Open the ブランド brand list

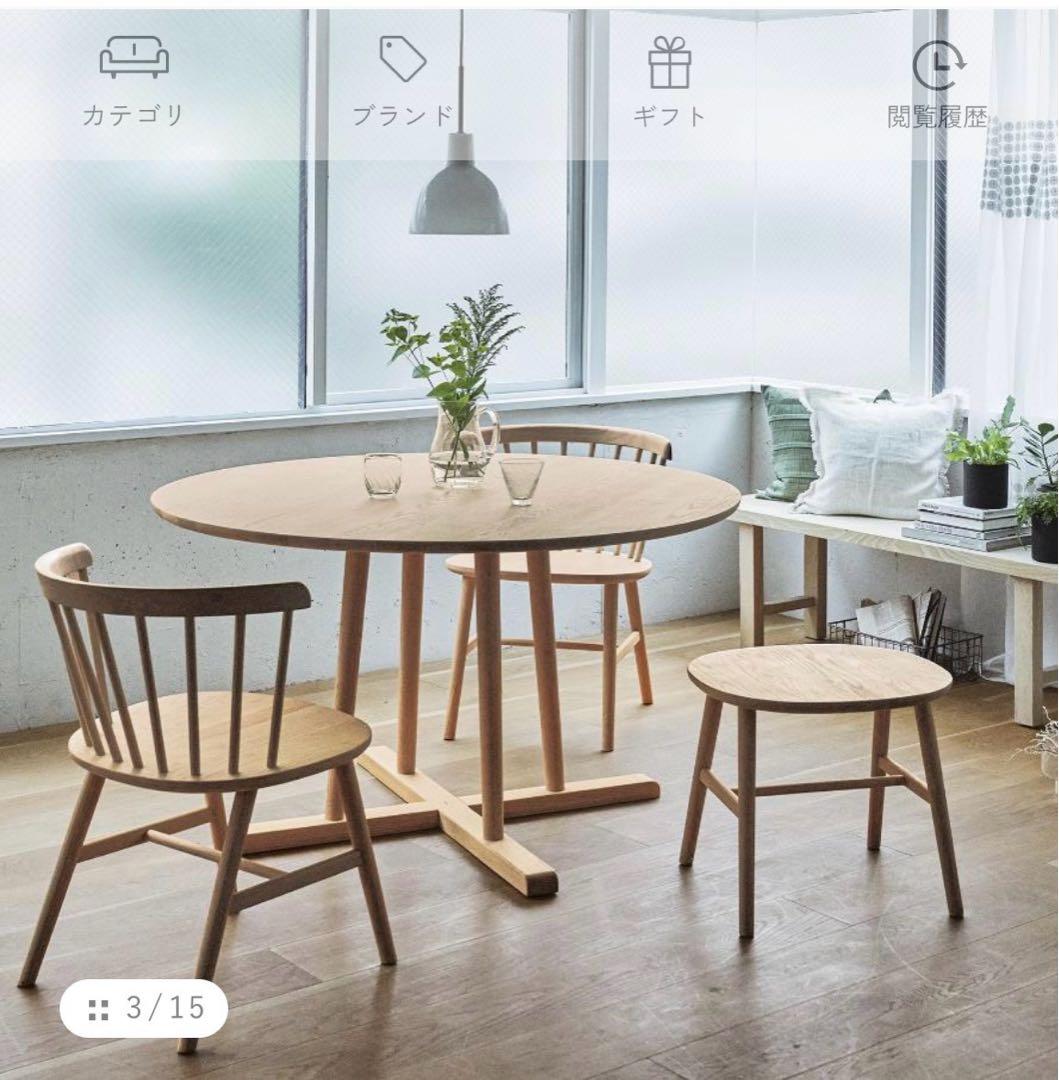click(402, 80)
